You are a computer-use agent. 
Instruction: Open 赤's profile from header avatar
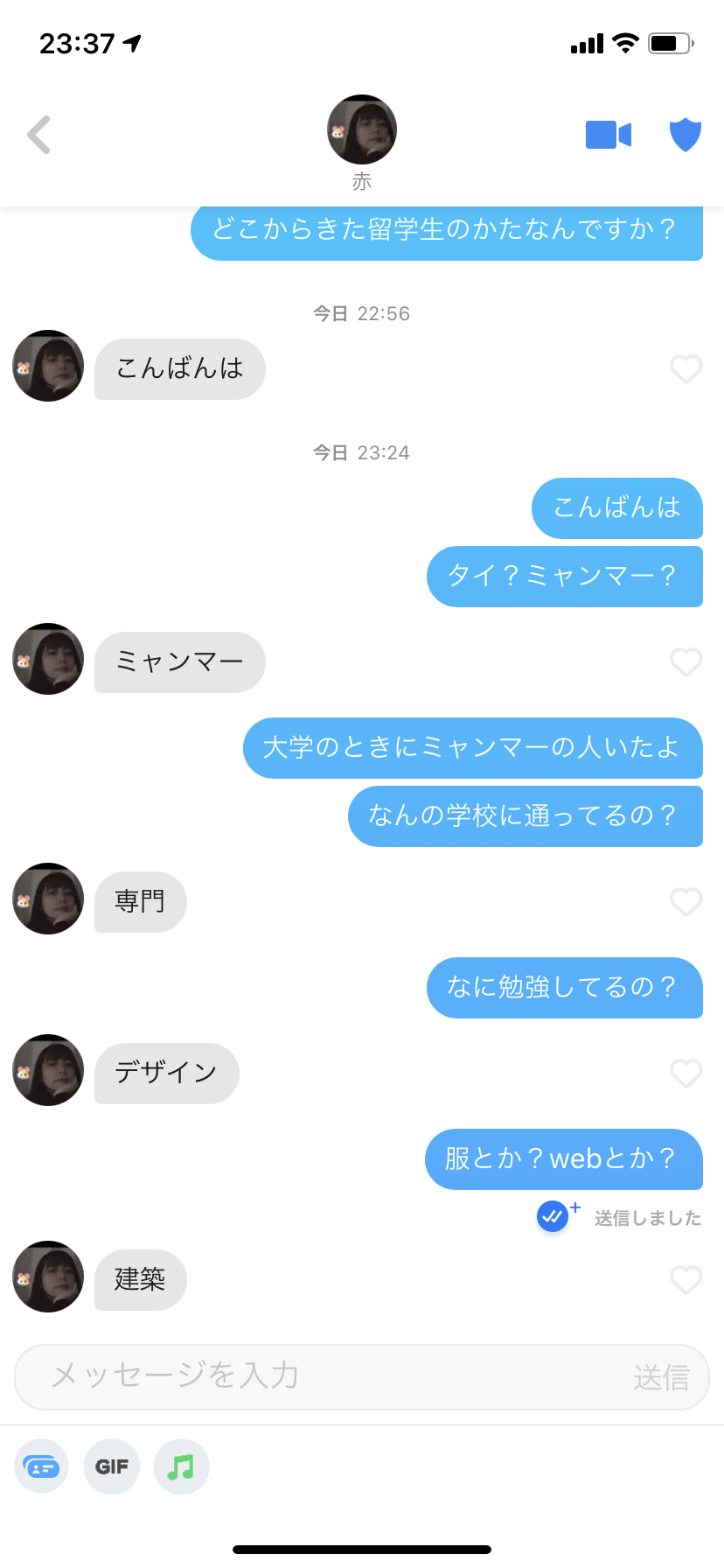(x=362, y=130)
